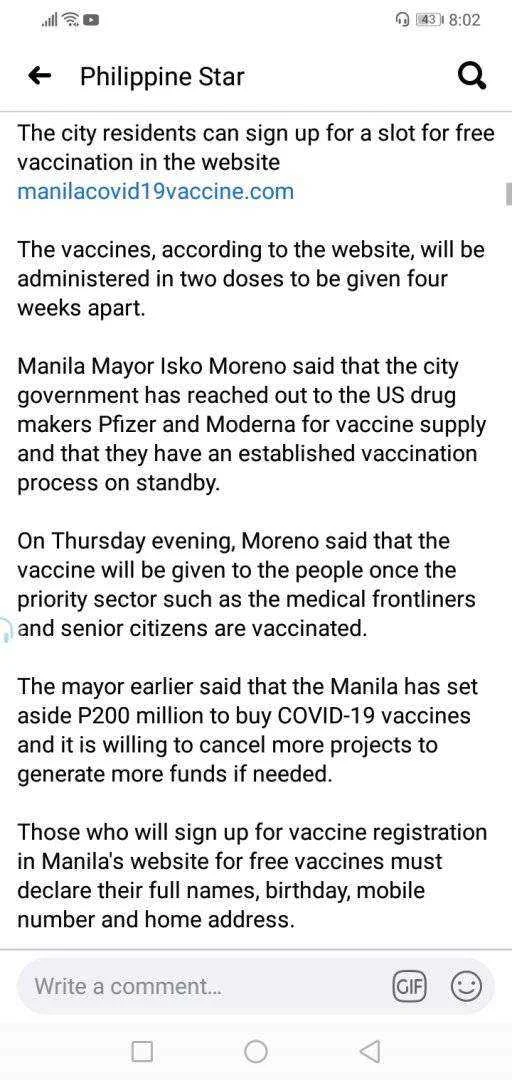Open search in Philippine Star page
This screenshot has width=512, height=1080.
(473, 76)
